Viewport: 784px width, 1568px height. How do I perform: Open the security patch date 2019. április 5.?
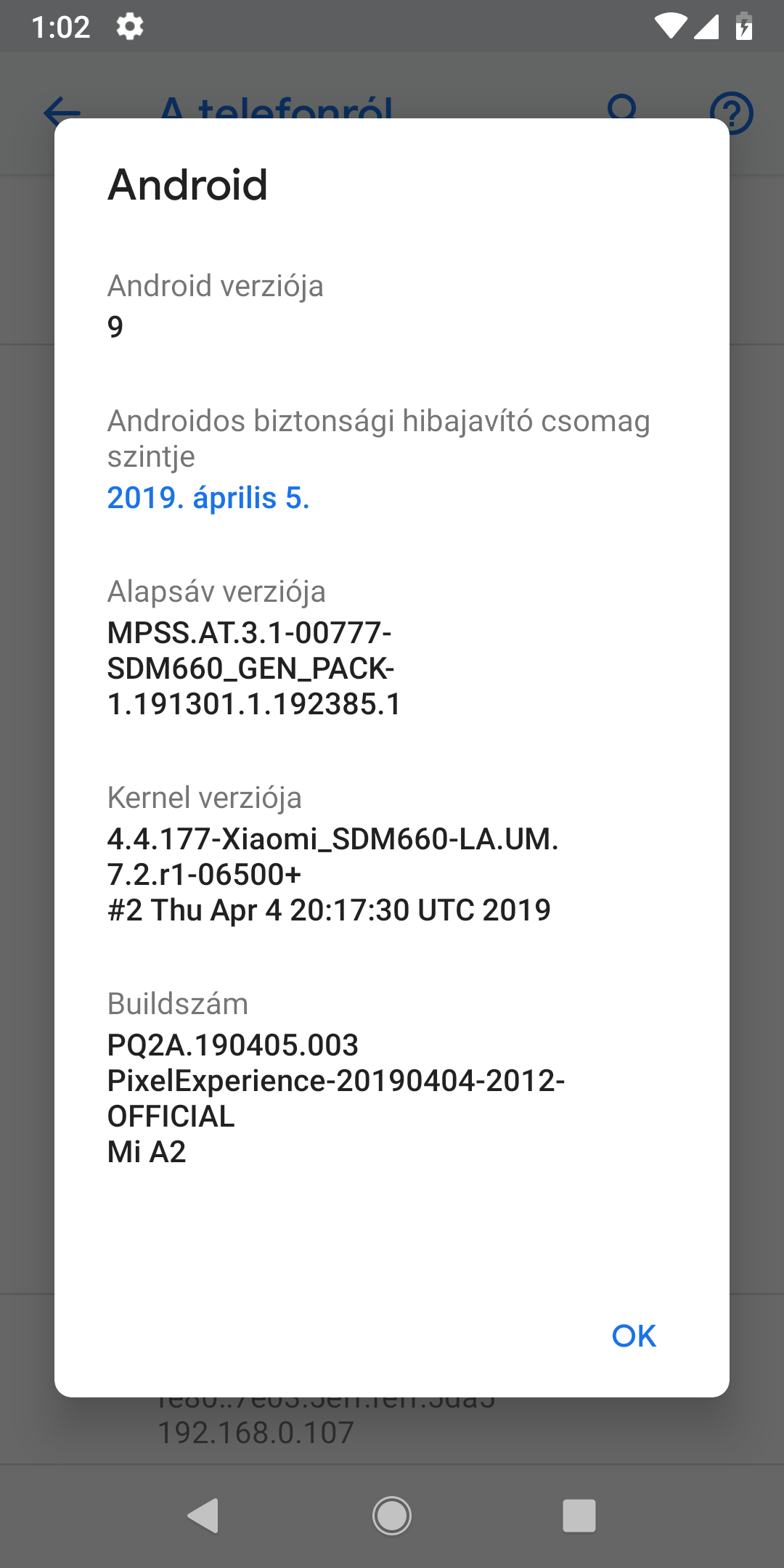click(x=208, y=498)
